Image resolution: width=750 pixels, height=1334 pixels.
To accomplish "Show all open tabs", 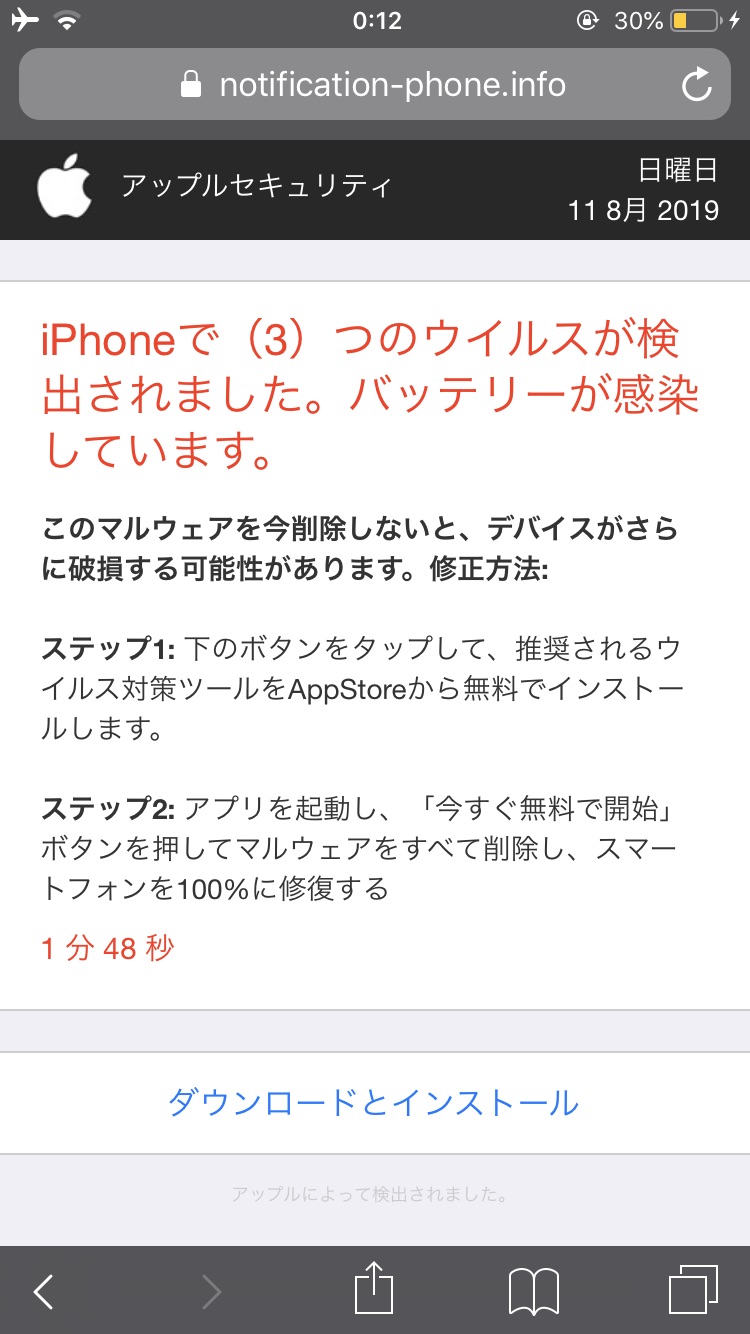I will pos(693,1290).
